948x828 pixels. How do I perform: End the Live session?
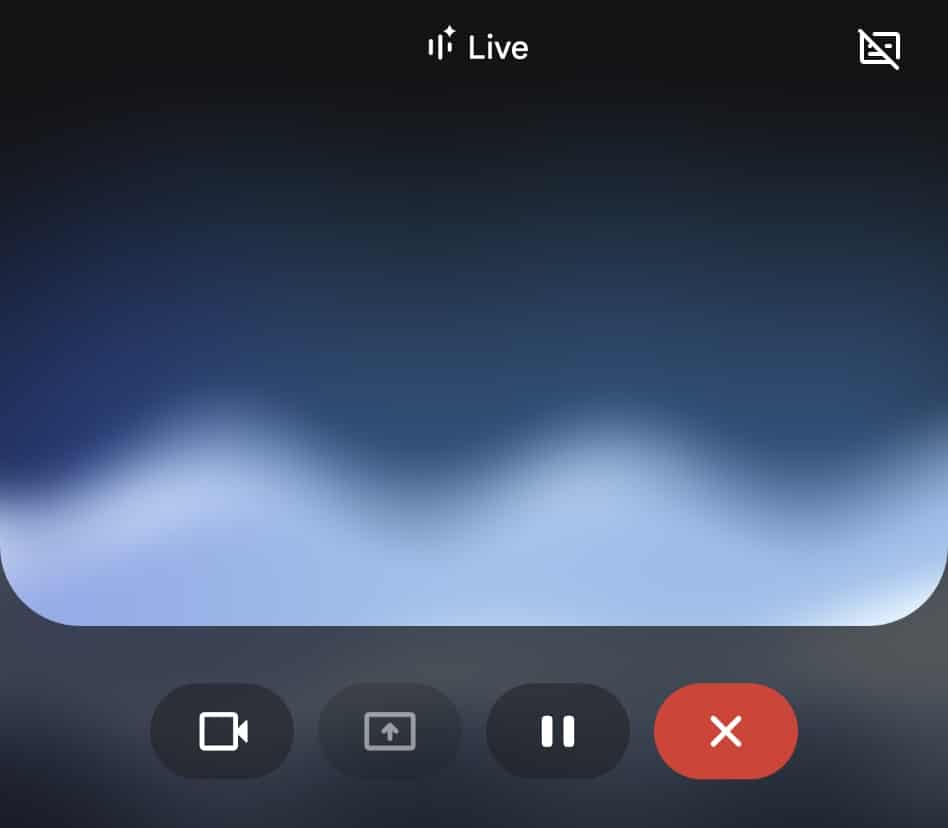(x=726, y=731)
